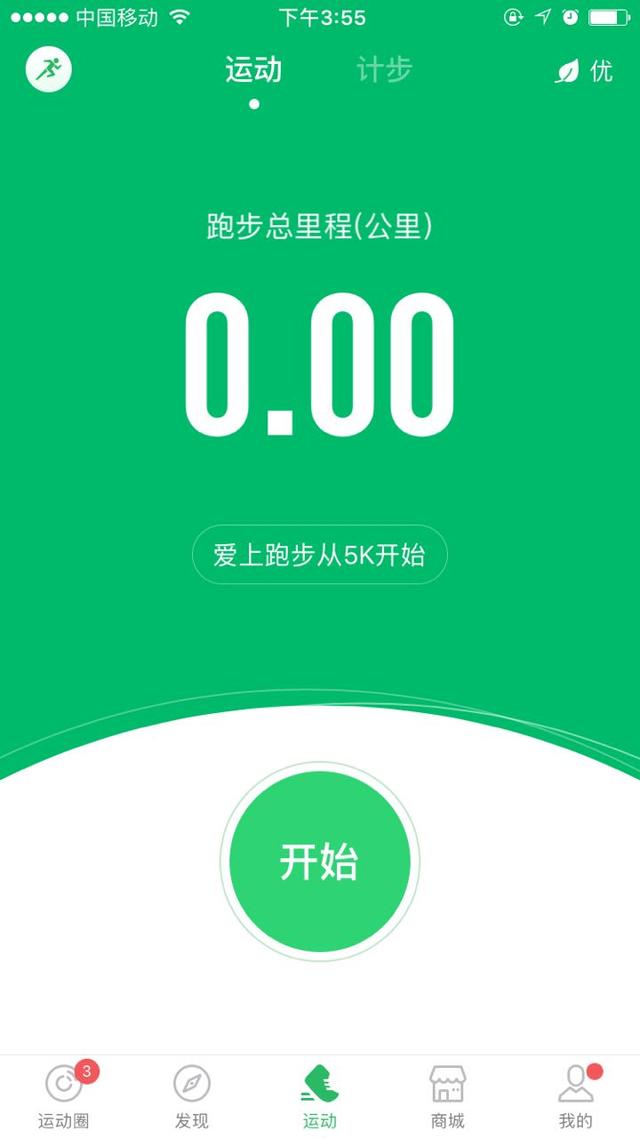Open the 运动圈 bottom tab
640x1138 pixels.
(x=64, y=1096)
